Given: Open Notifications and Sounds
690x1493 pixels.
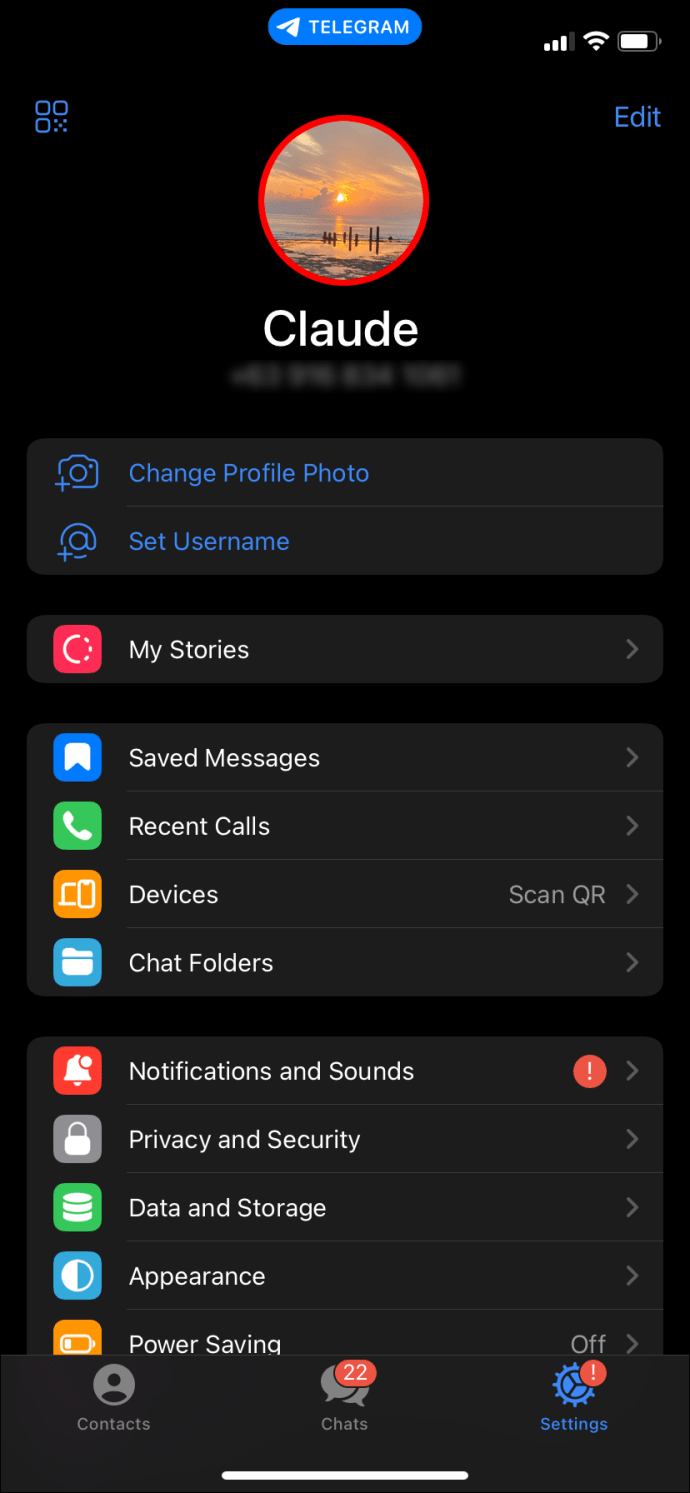Looking at the screenshot, I should tap(344, 1071).
